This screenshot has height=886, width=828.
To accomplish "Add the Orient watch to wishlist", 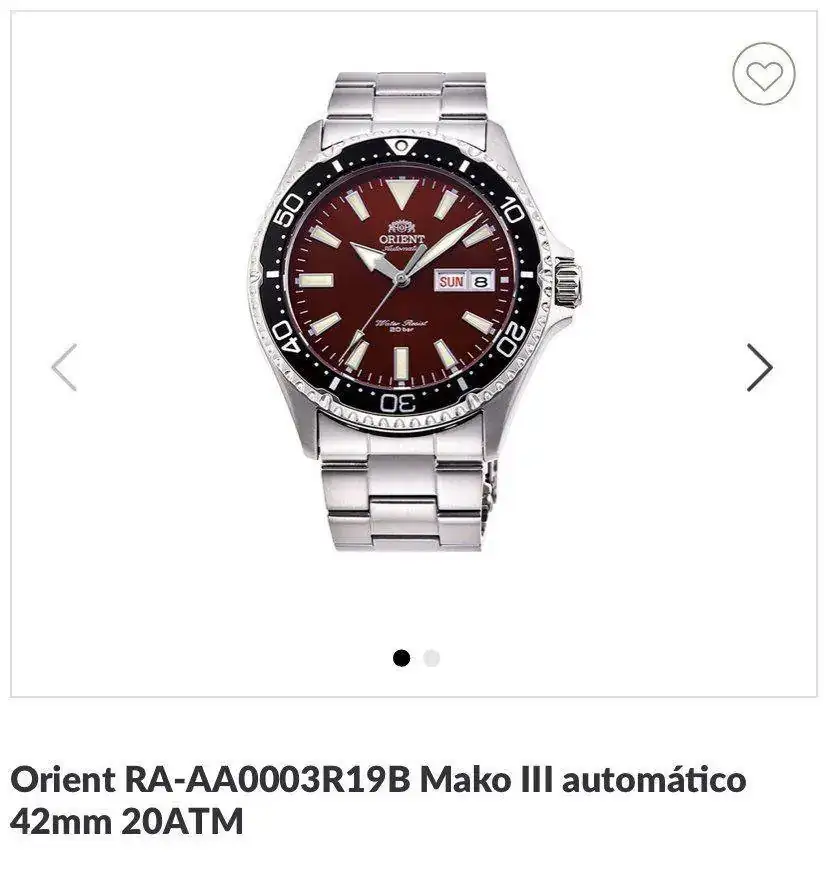I will 763,74.
